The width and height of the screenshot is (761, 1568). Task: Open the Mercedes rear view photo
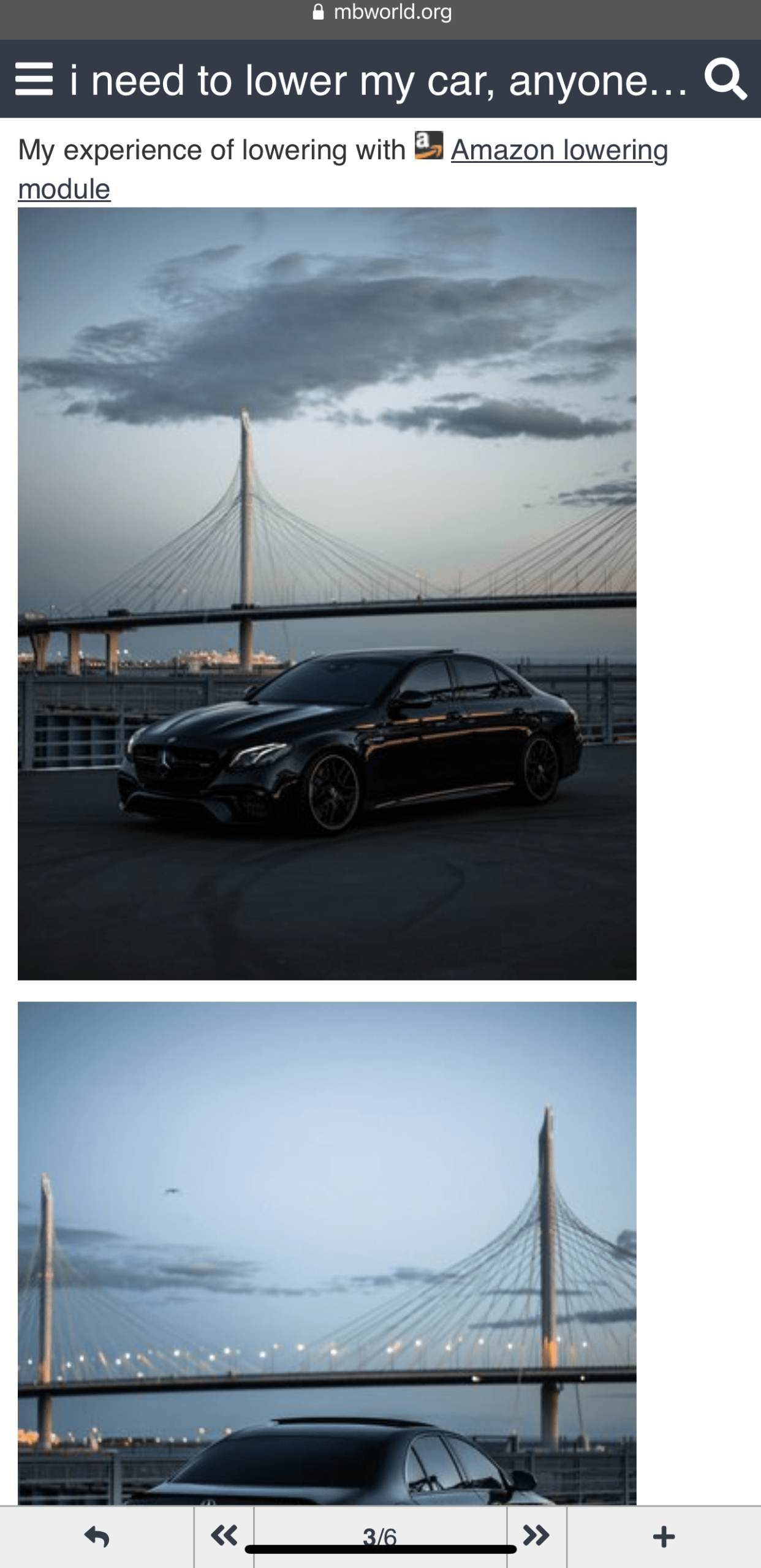tap(327, 1253)
